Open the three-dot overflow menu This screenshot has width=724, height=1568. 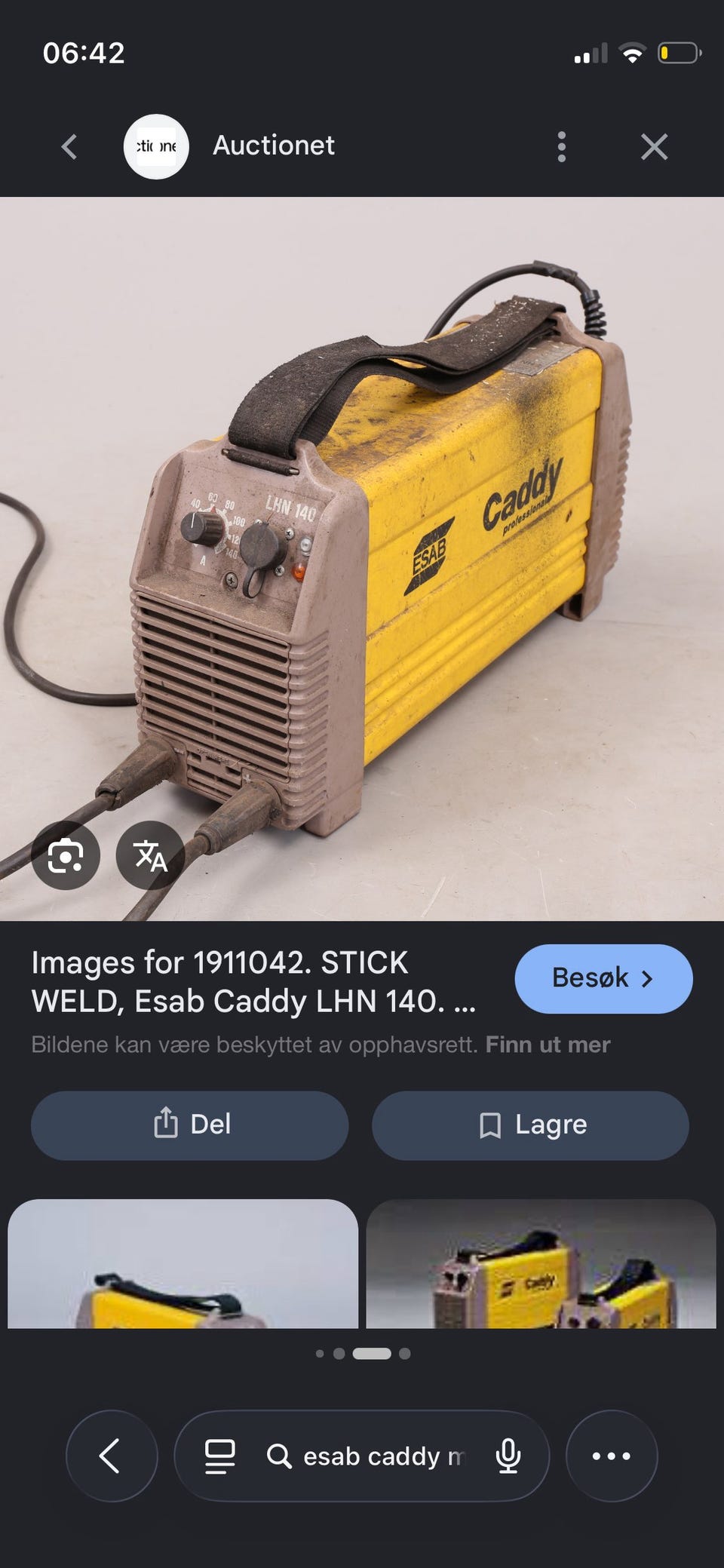[561, 146]
